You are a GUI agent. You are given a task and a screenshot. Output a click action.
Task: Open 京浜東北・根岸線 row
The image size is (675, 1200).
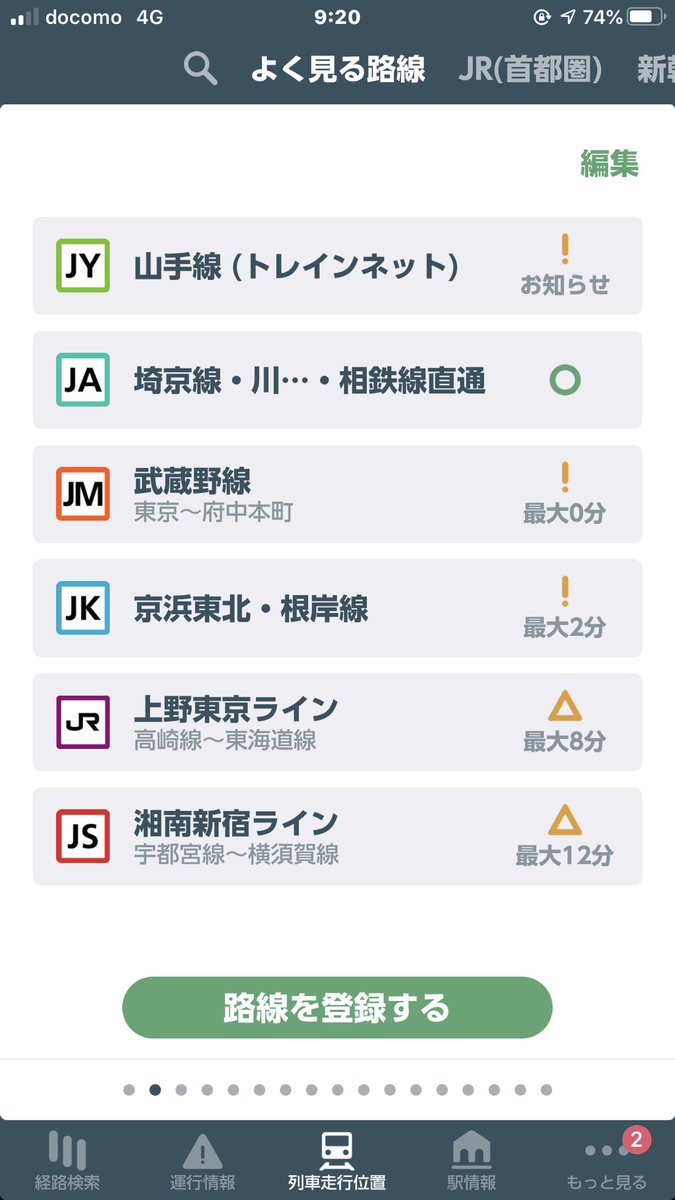(337, 608)
